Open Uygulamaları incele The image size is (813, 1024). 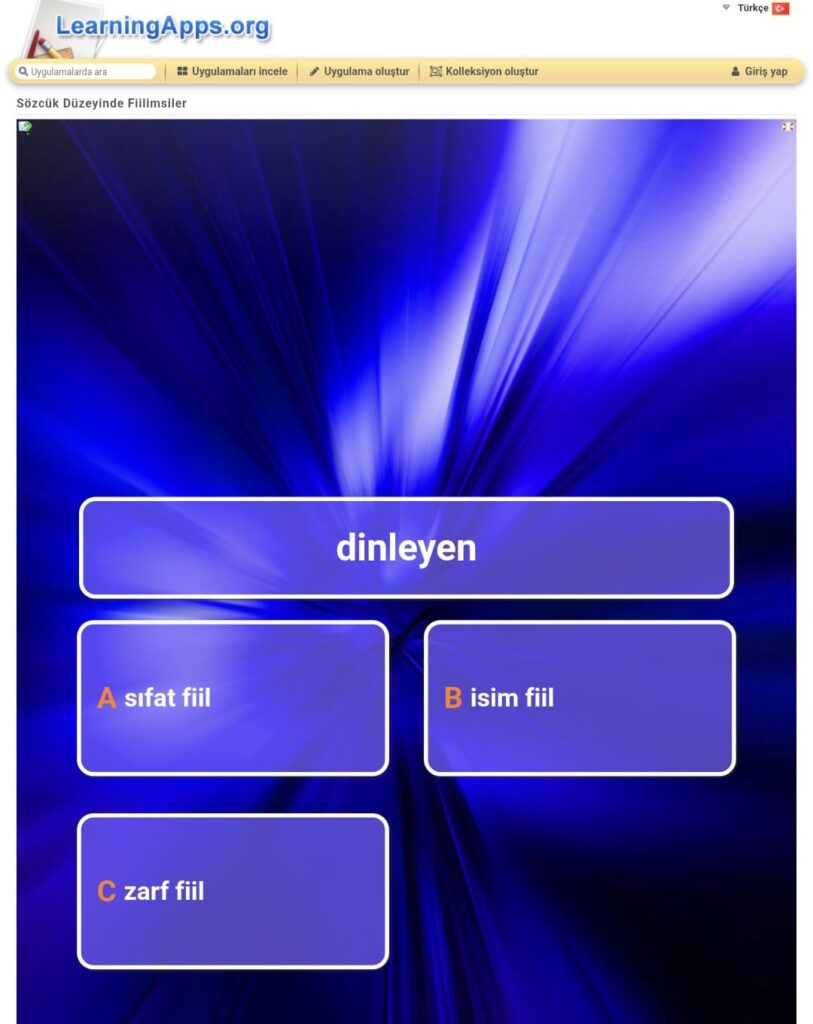pyautogui.click(x=232, y=72)
